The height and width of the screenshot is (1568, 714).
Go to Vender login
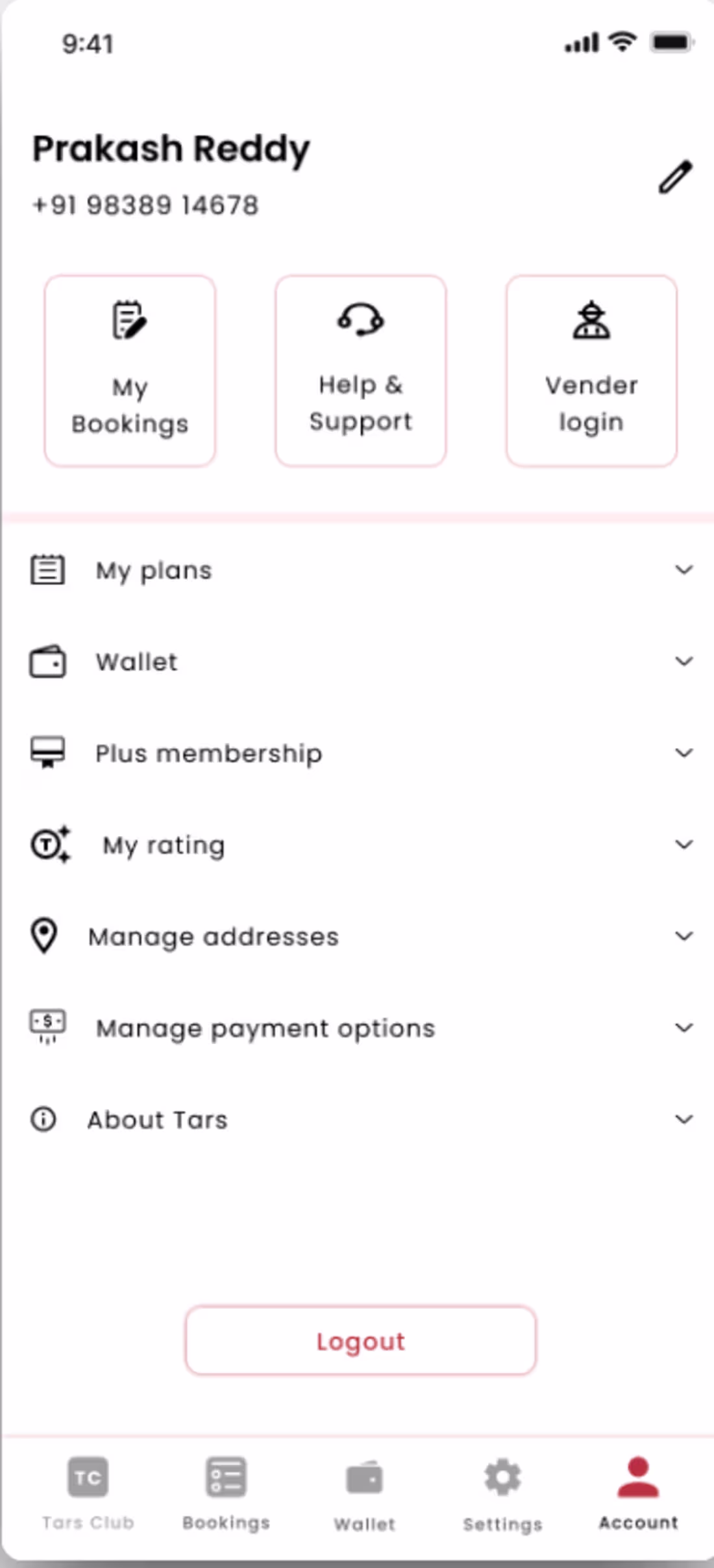(591, 371)
